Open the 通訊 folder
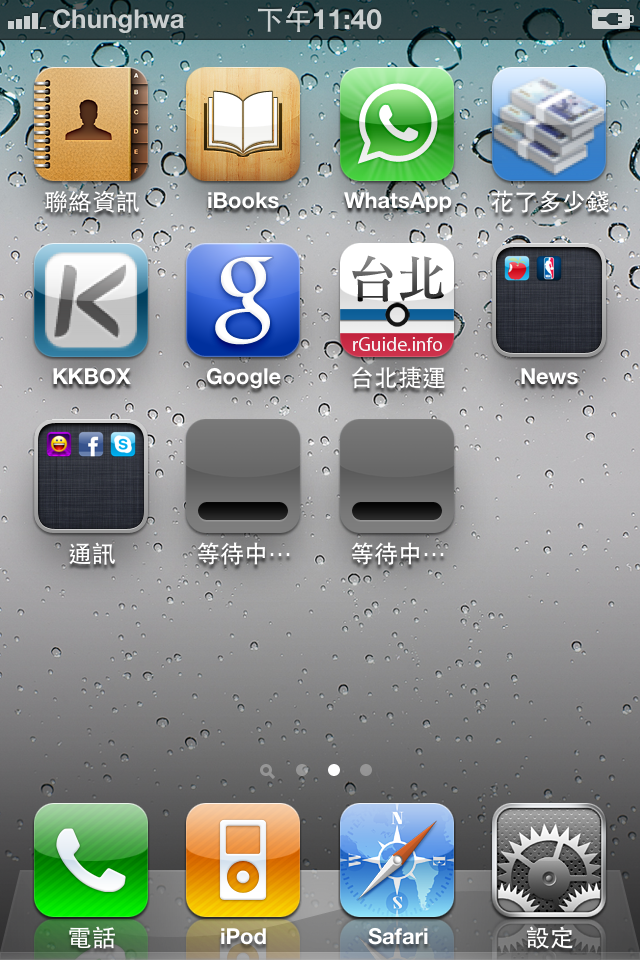The image size is (640, 960). pos(91,477)
